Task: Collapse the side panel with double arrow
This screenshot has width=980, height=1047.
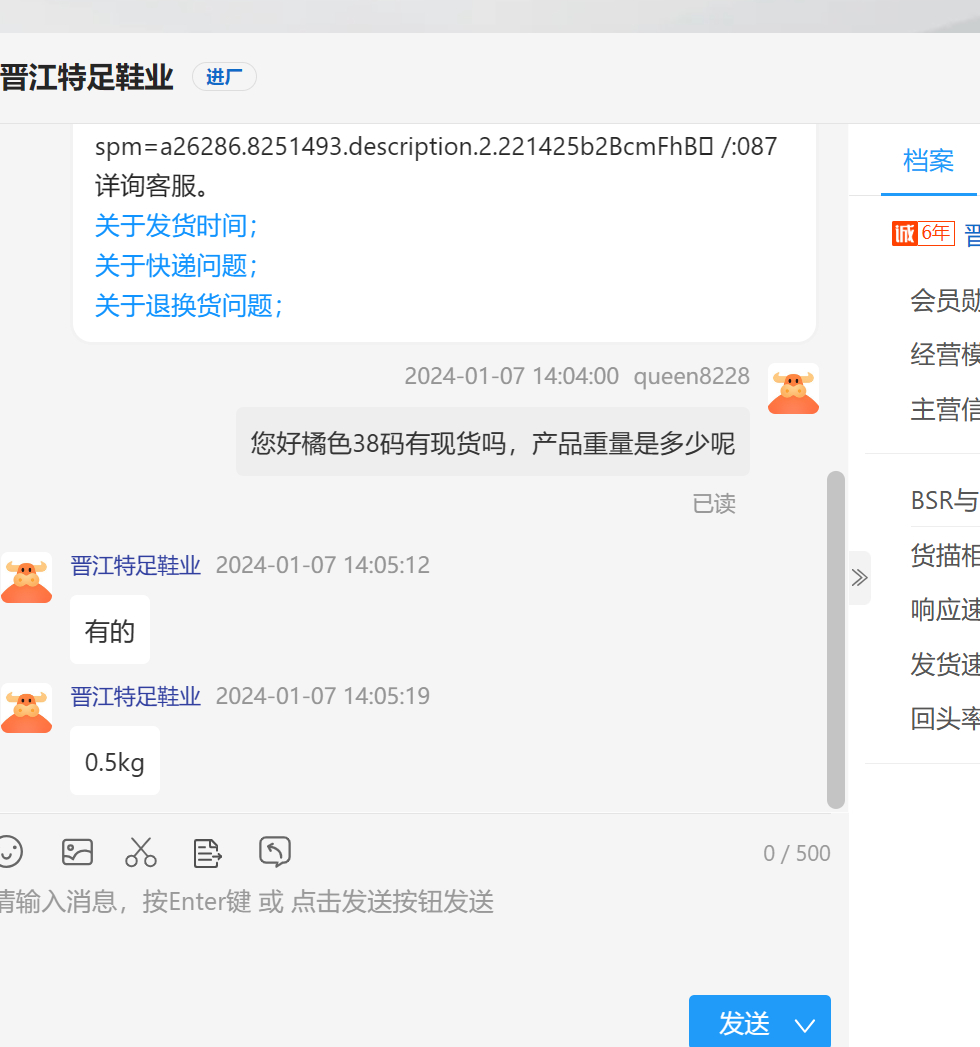Action: tap(859, 578)
